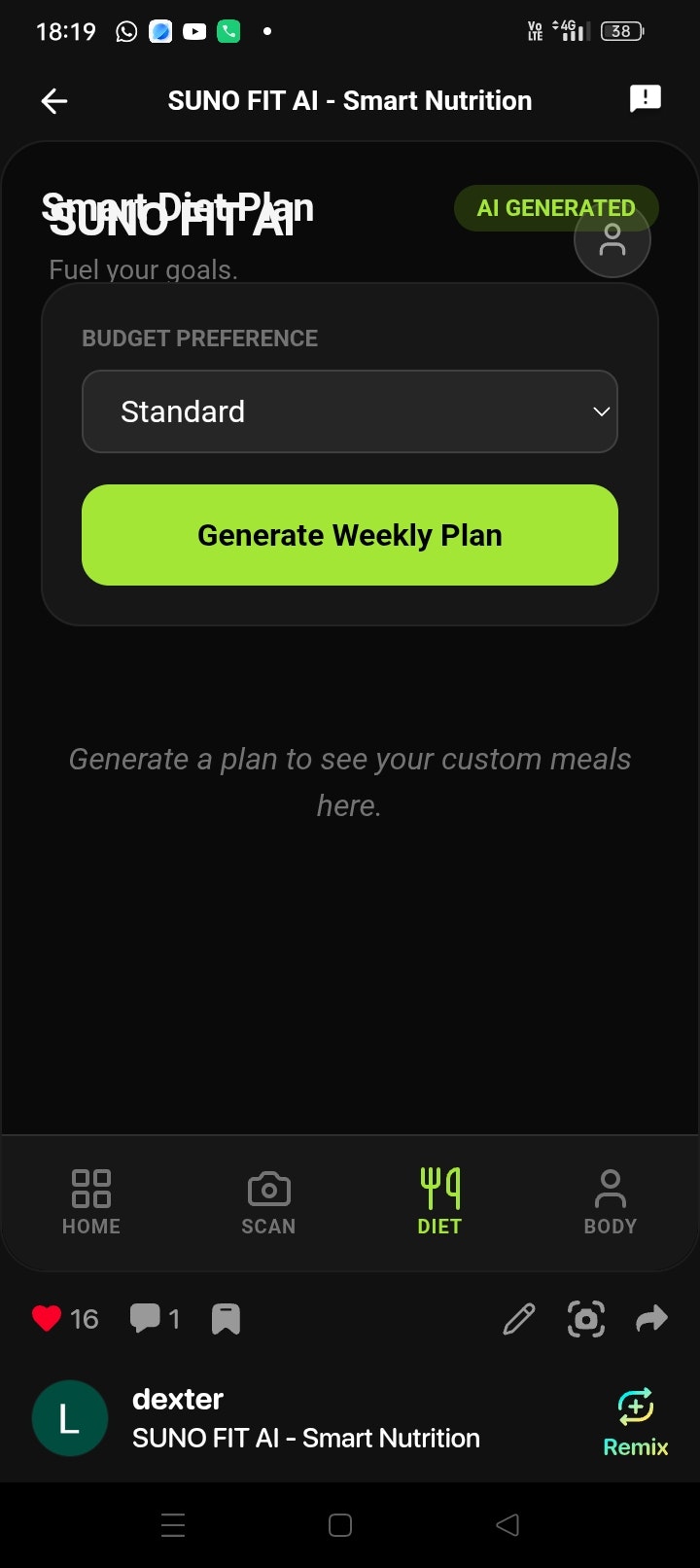700x1568 pixels.
Task: Bookmark this app
Action: (226, 1319)
